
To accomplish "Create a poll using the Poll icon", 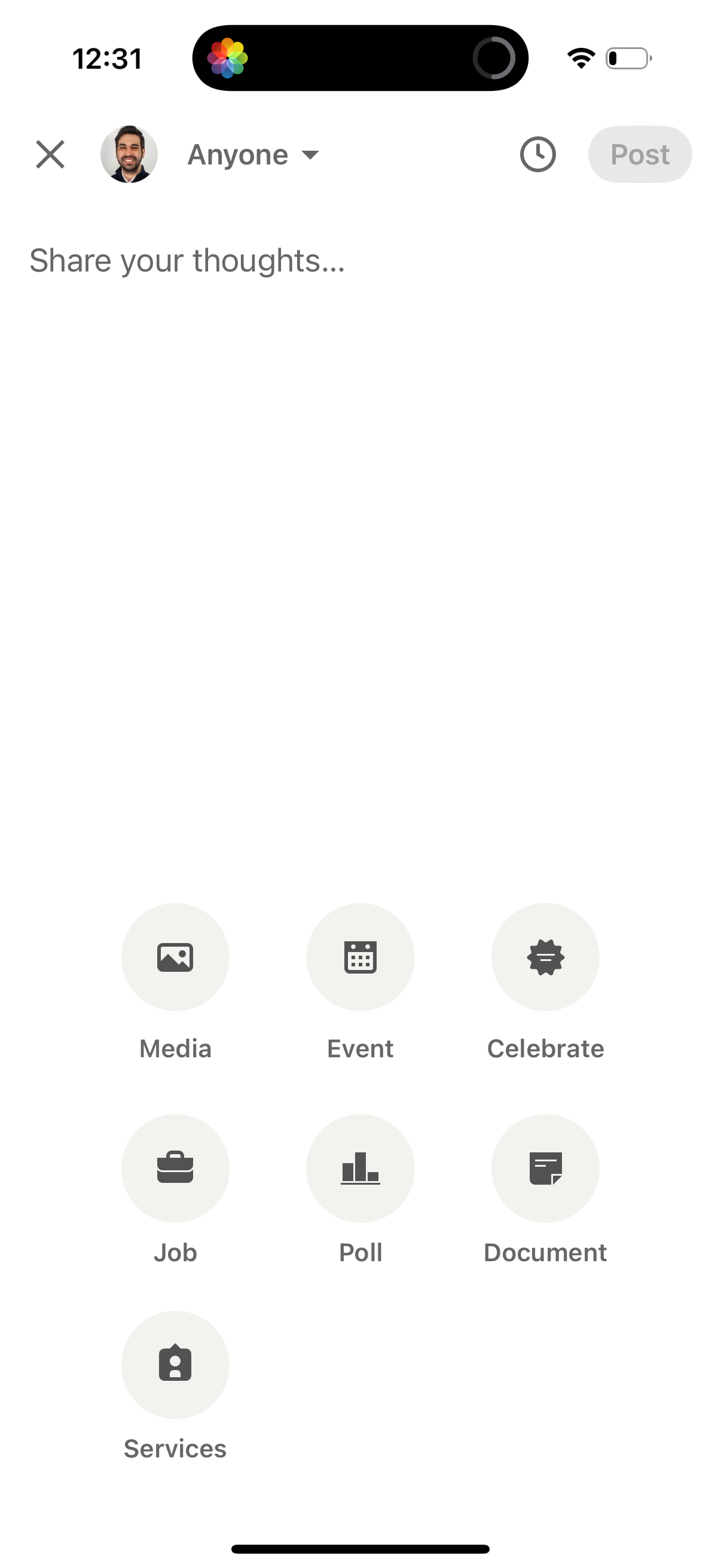I will point(359,1169).
